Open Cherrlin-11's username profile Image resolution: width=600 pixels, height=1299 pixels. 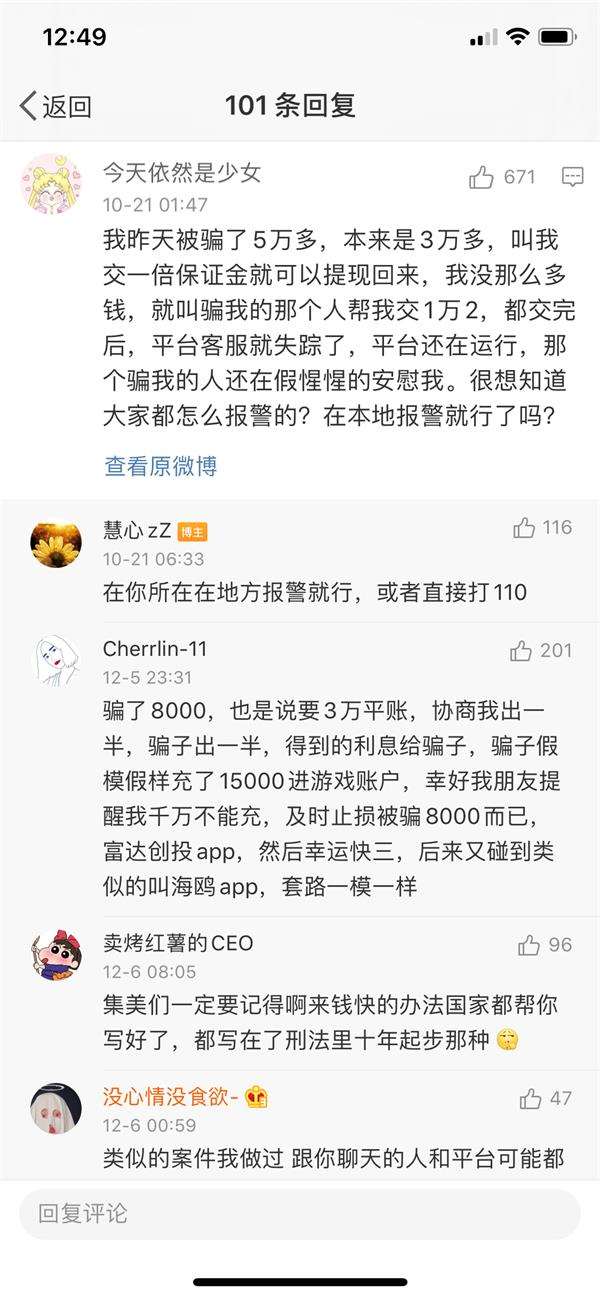pos(155,649)
